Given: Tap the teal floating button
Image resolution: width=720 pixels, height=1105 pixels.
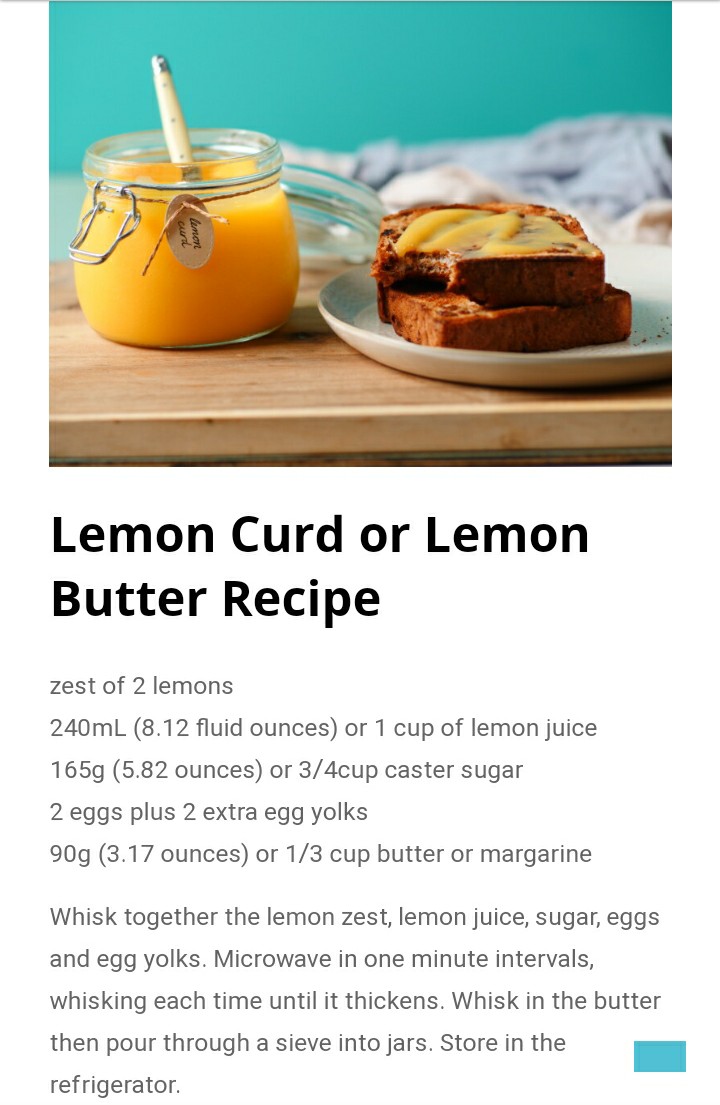Looking at the screenshot, I should (x=659, y=1056).
